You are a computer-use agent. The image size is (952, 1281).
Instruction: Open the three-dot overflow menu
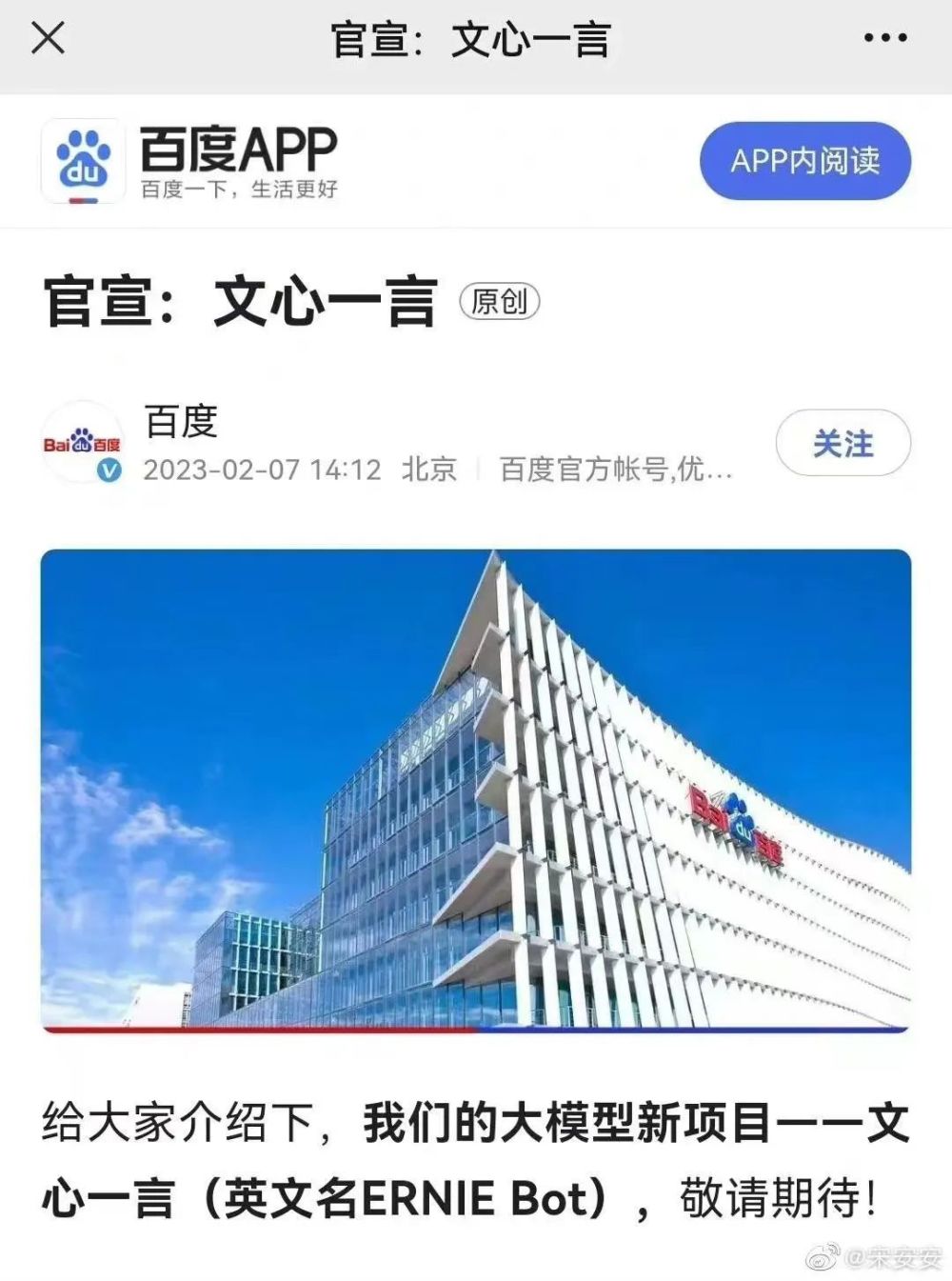884,39
